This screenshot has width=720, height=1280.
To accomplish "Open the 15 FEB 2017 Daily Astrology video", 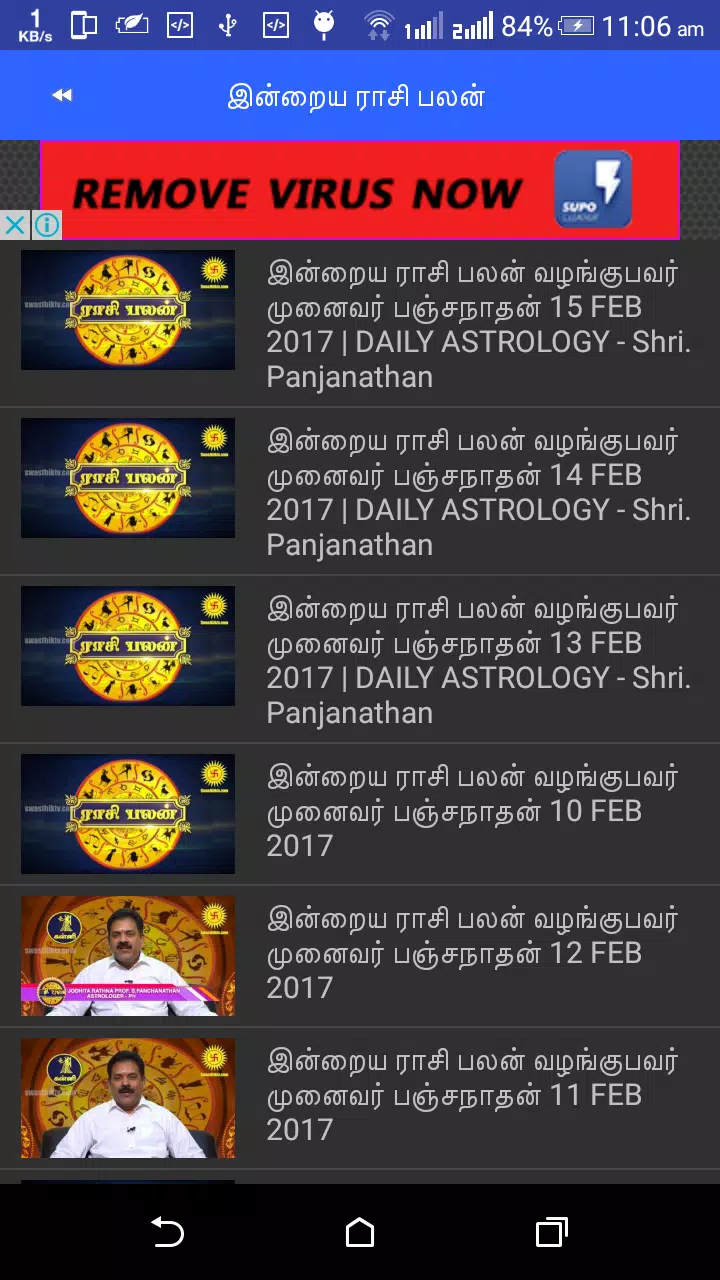I will [360, 323].
